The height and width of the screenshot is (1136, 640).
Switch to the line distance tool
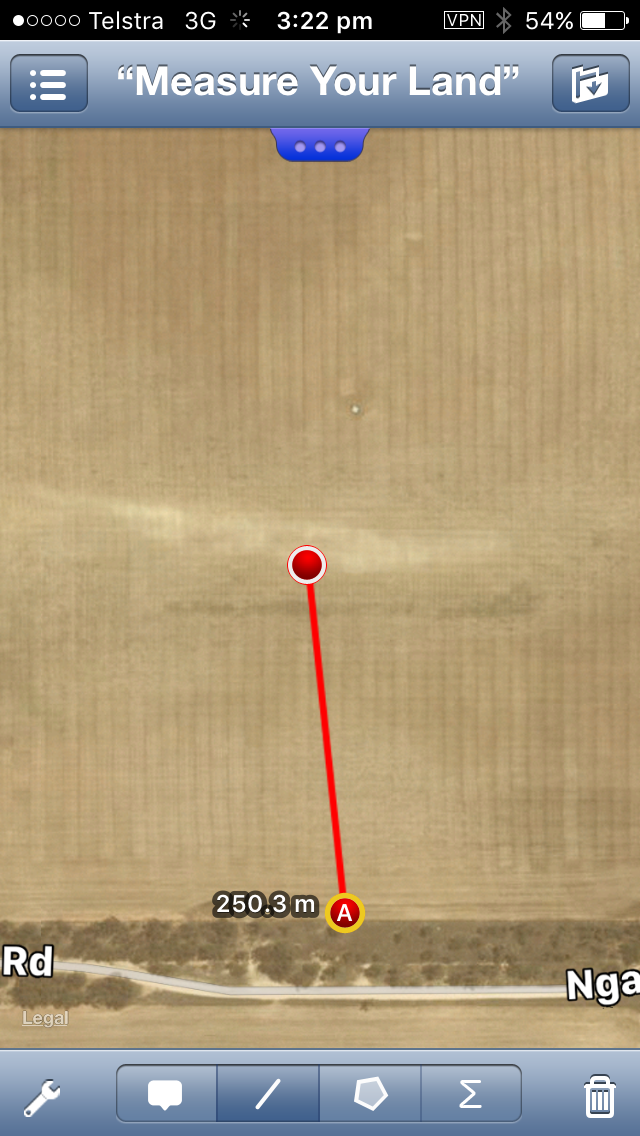coord(268,1094)
